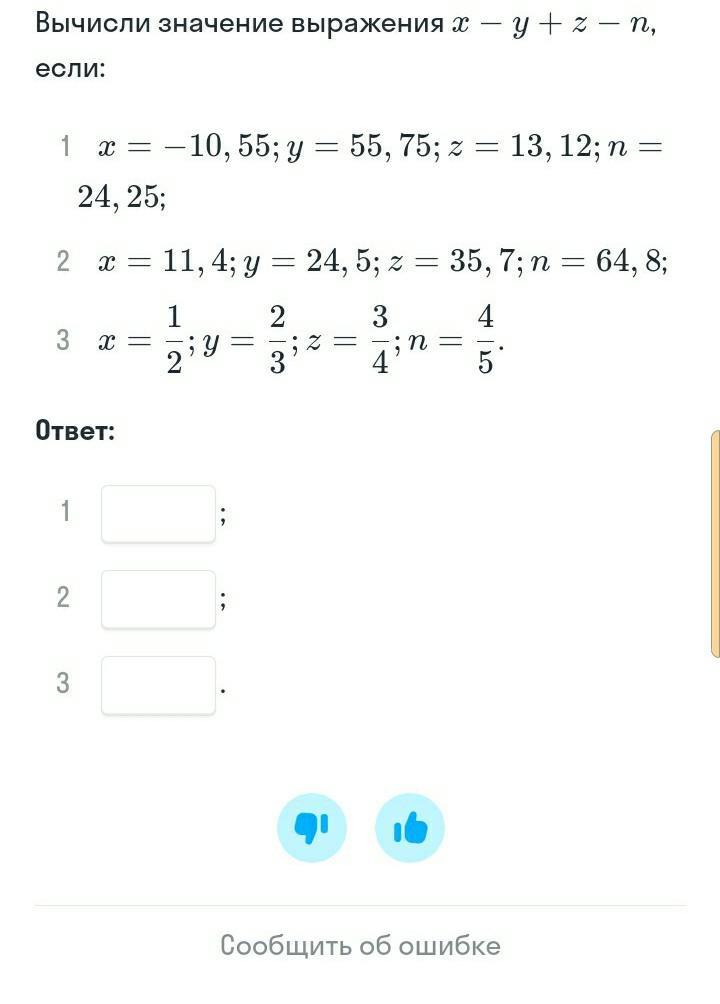
Task: Focus the answer input for item 3
Action: pos(158,685)
